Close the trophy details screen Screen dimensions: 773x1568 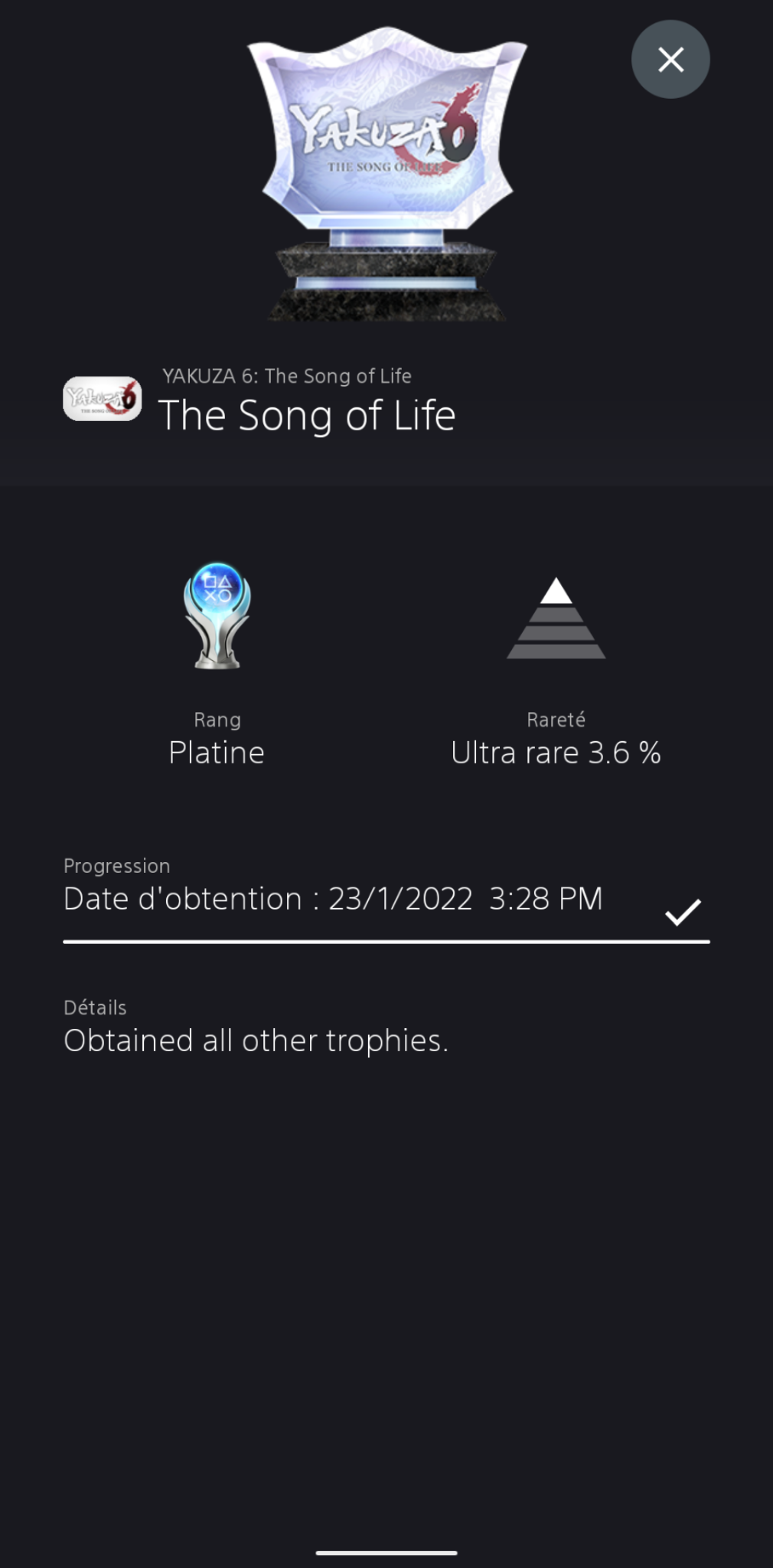[x=670, y=59]
